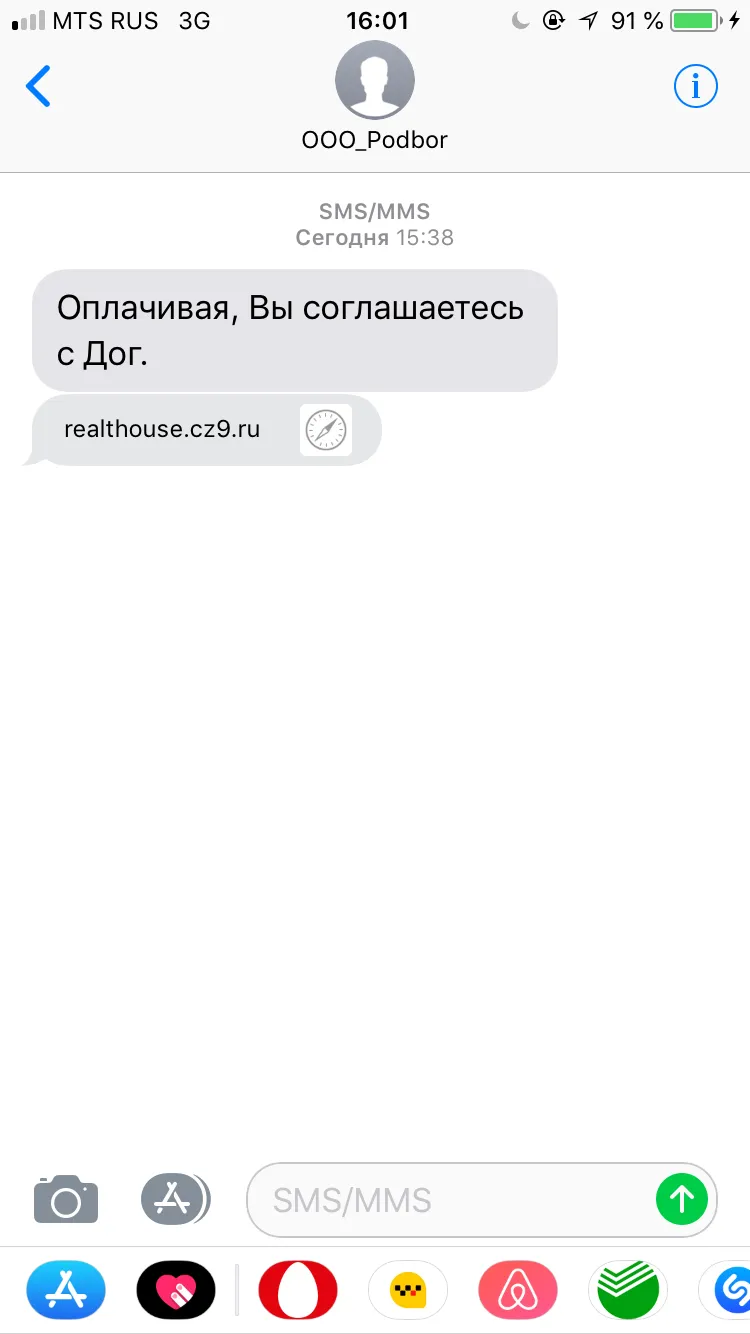Open the App Store iMessage app
Screen dimensions: 750x1334
[x=66, y=1290]
